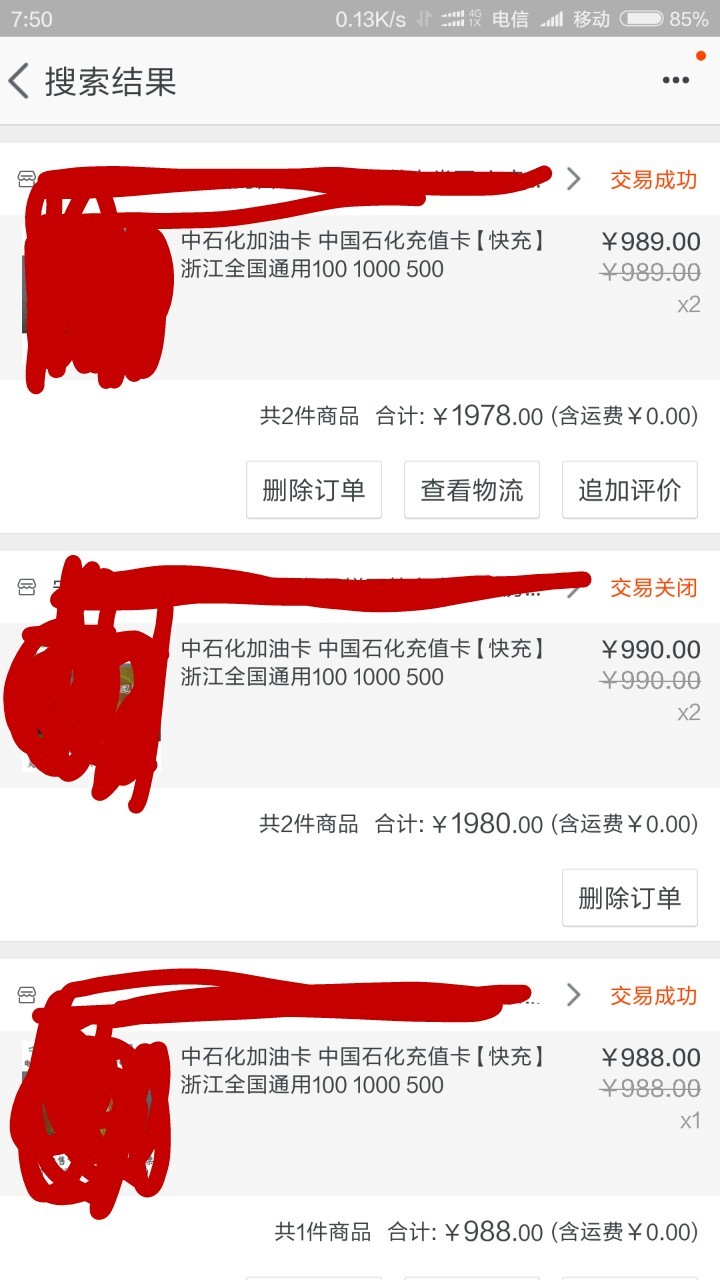
Task: Tap 查看物流 to view logistics
Action: click(x=471, y=490)
